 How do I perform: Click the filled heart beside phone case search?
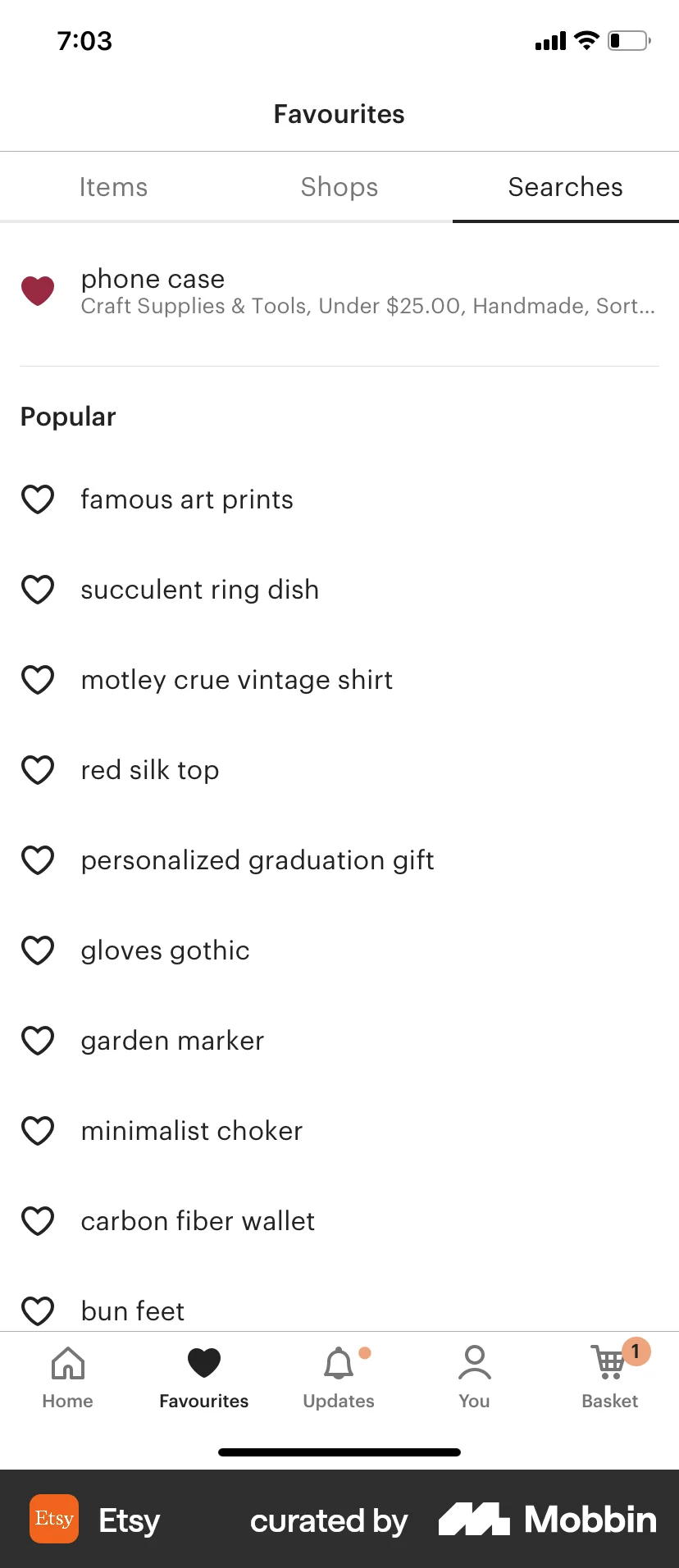(x=38, y=289)
